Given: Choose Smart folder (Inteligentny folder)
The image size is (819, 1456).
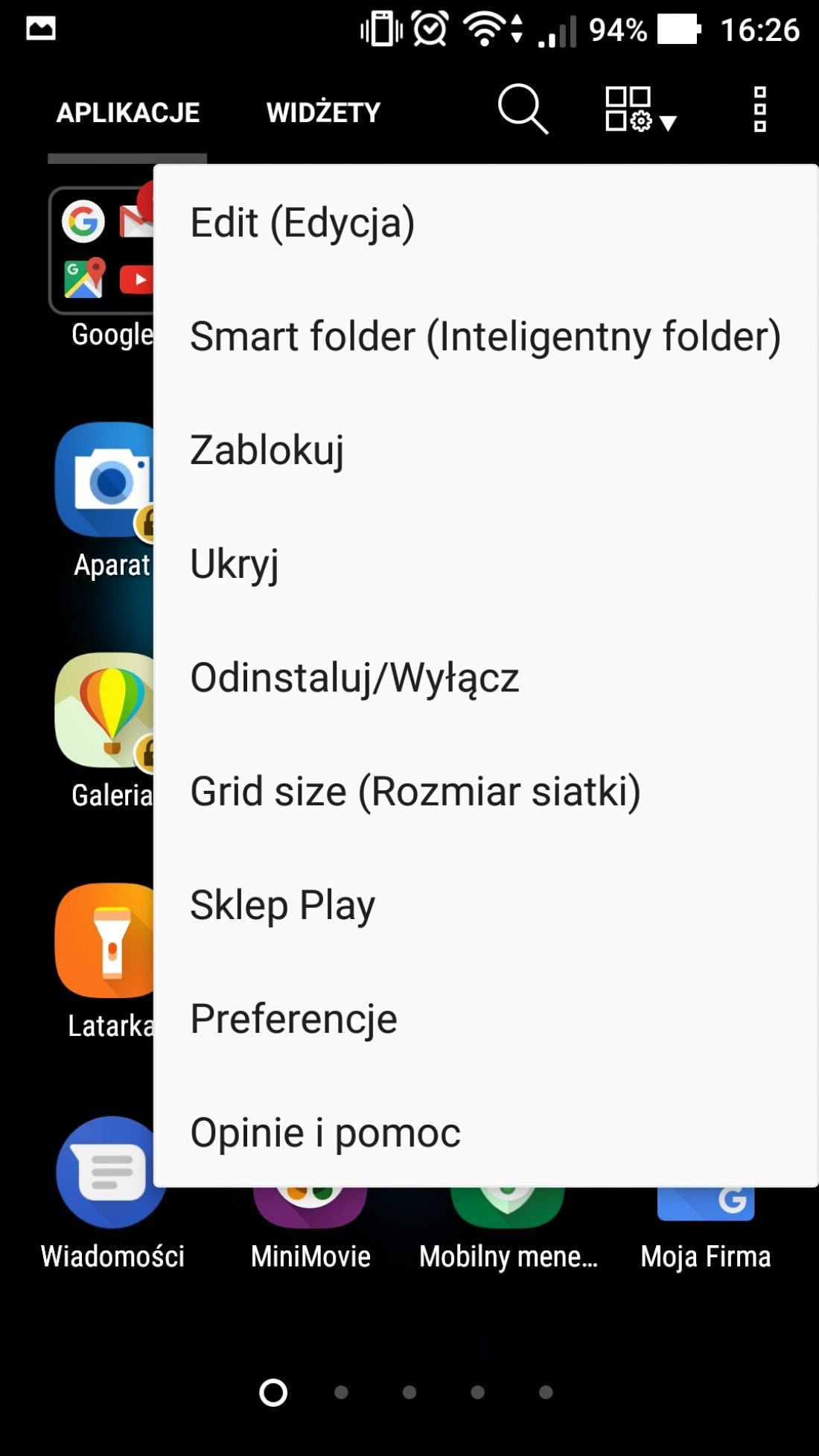Looking at the screenshot, I should pyautogui.click(x=485, y=336).
